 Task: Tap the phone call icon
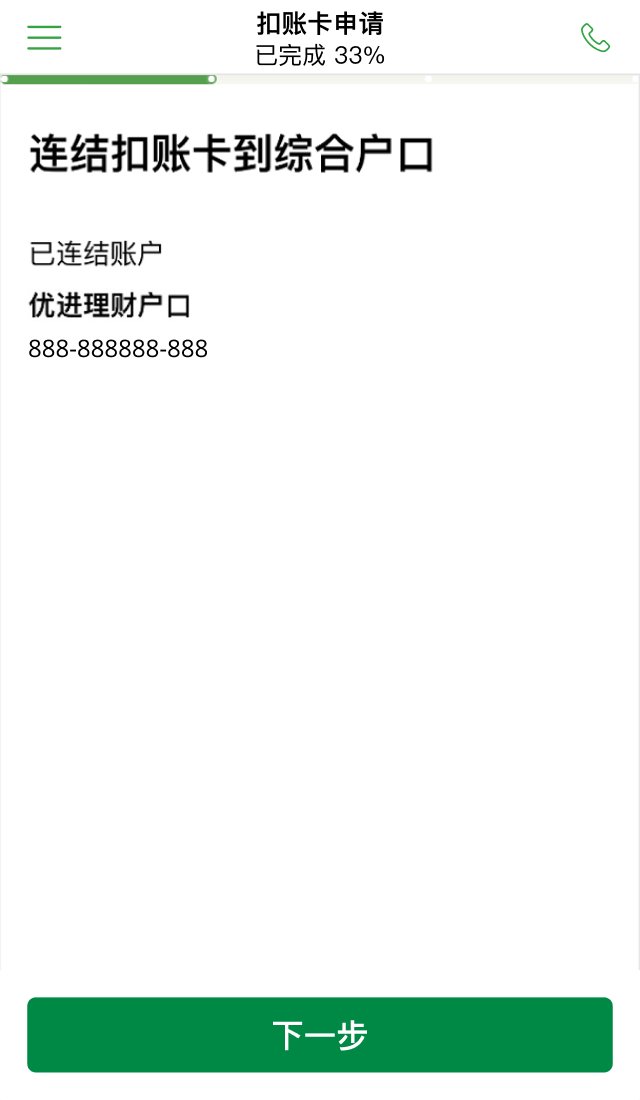point(595,38)
